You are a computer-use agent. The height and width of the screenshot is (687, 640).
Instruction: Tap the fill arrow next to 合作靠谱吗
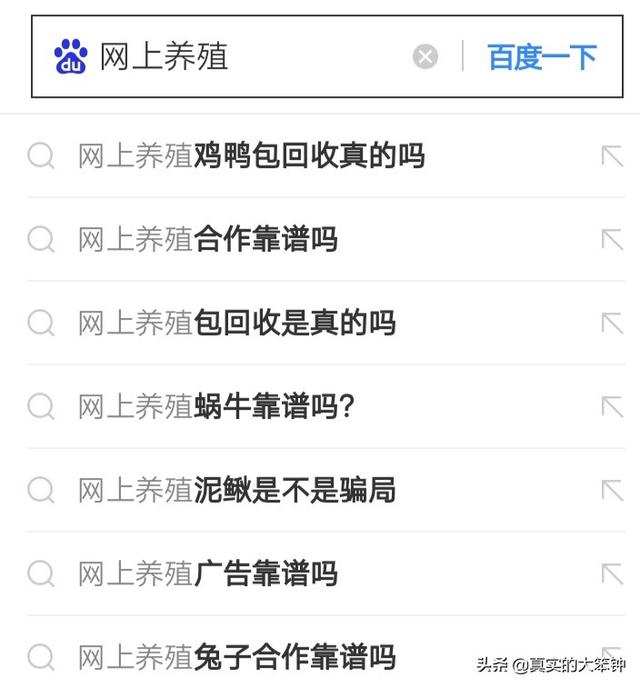(611, 239)
